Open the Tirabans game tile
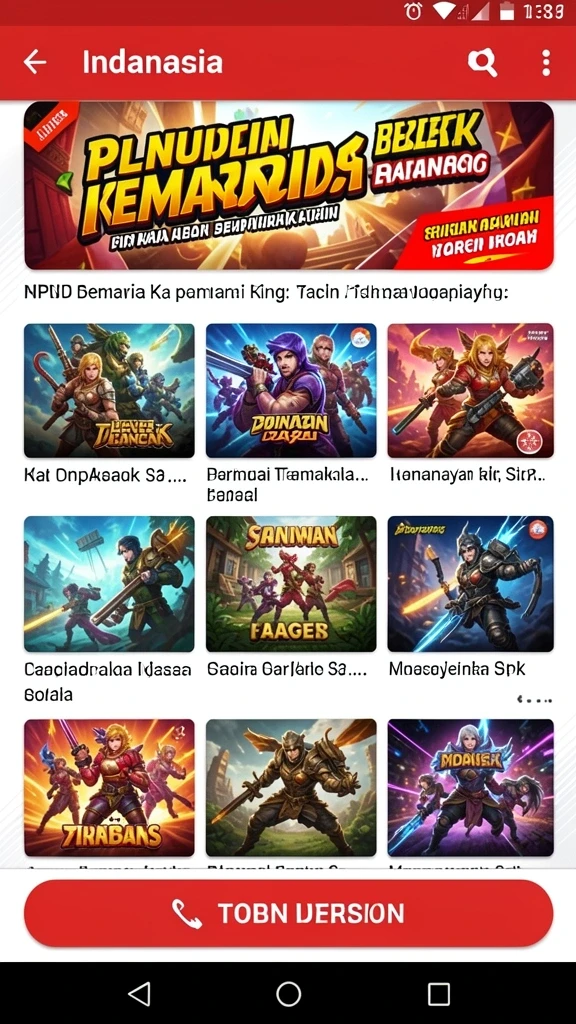The height and width of the screenshot is (1024, 576). click(109, 788)
